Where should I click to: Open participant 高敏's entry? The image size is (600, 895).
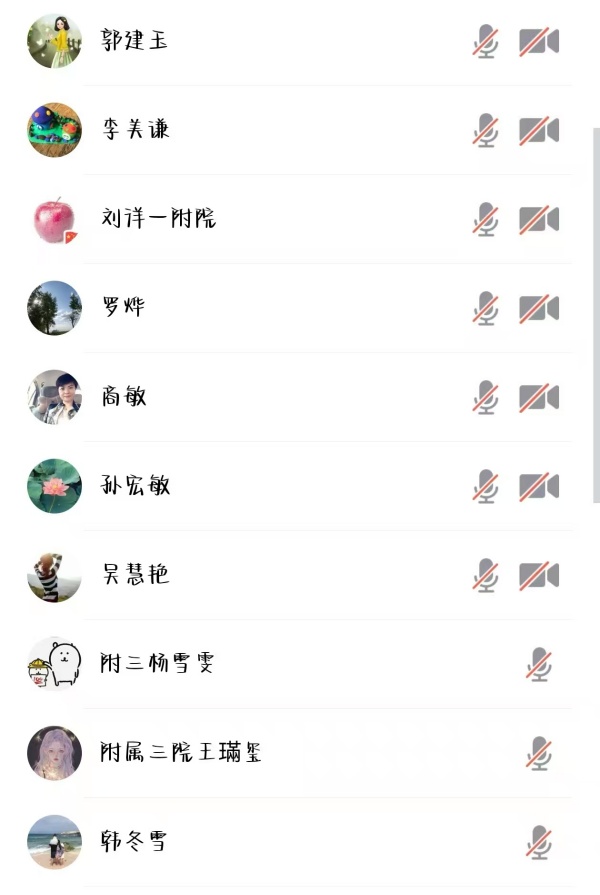pos(124,397)
